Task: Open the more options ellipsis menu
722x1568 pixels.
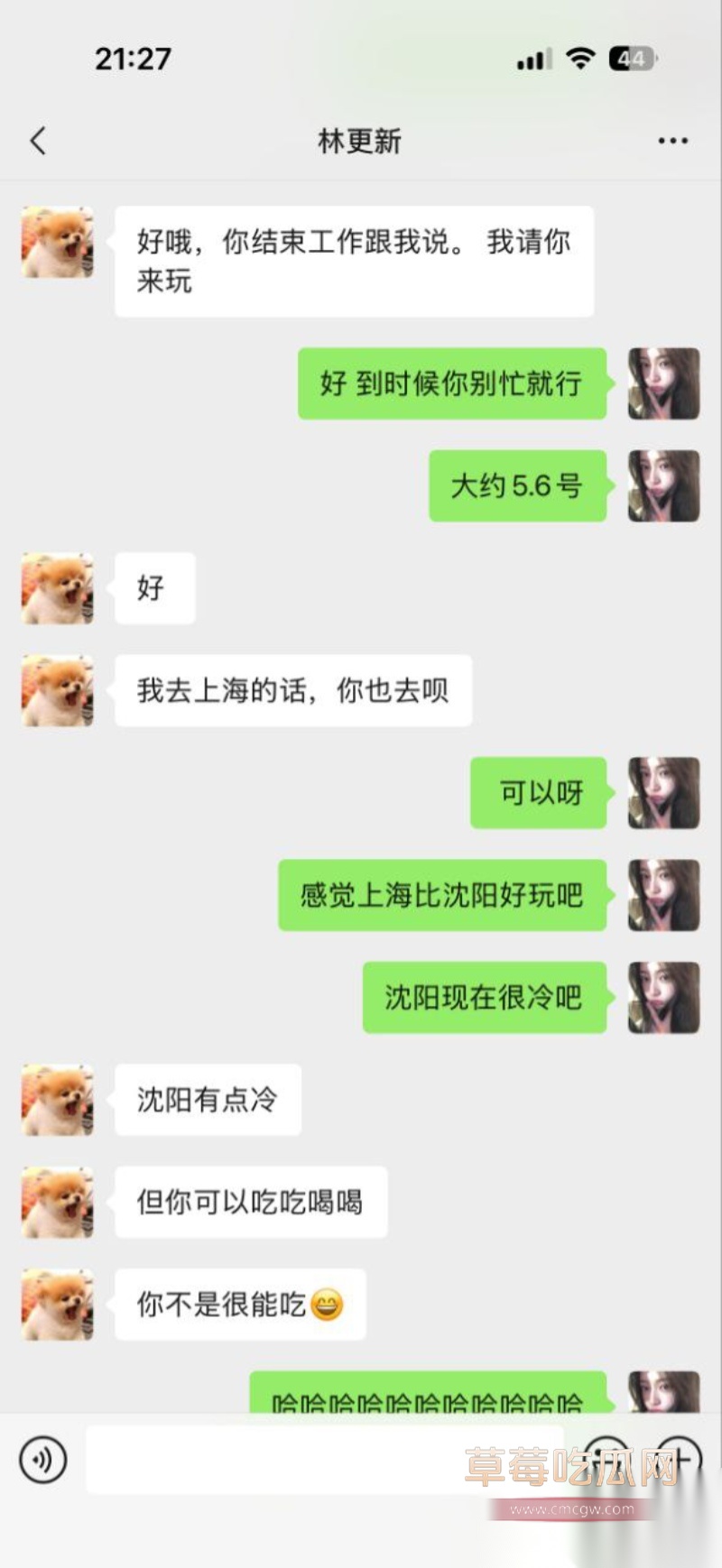Action: point(671,141)
